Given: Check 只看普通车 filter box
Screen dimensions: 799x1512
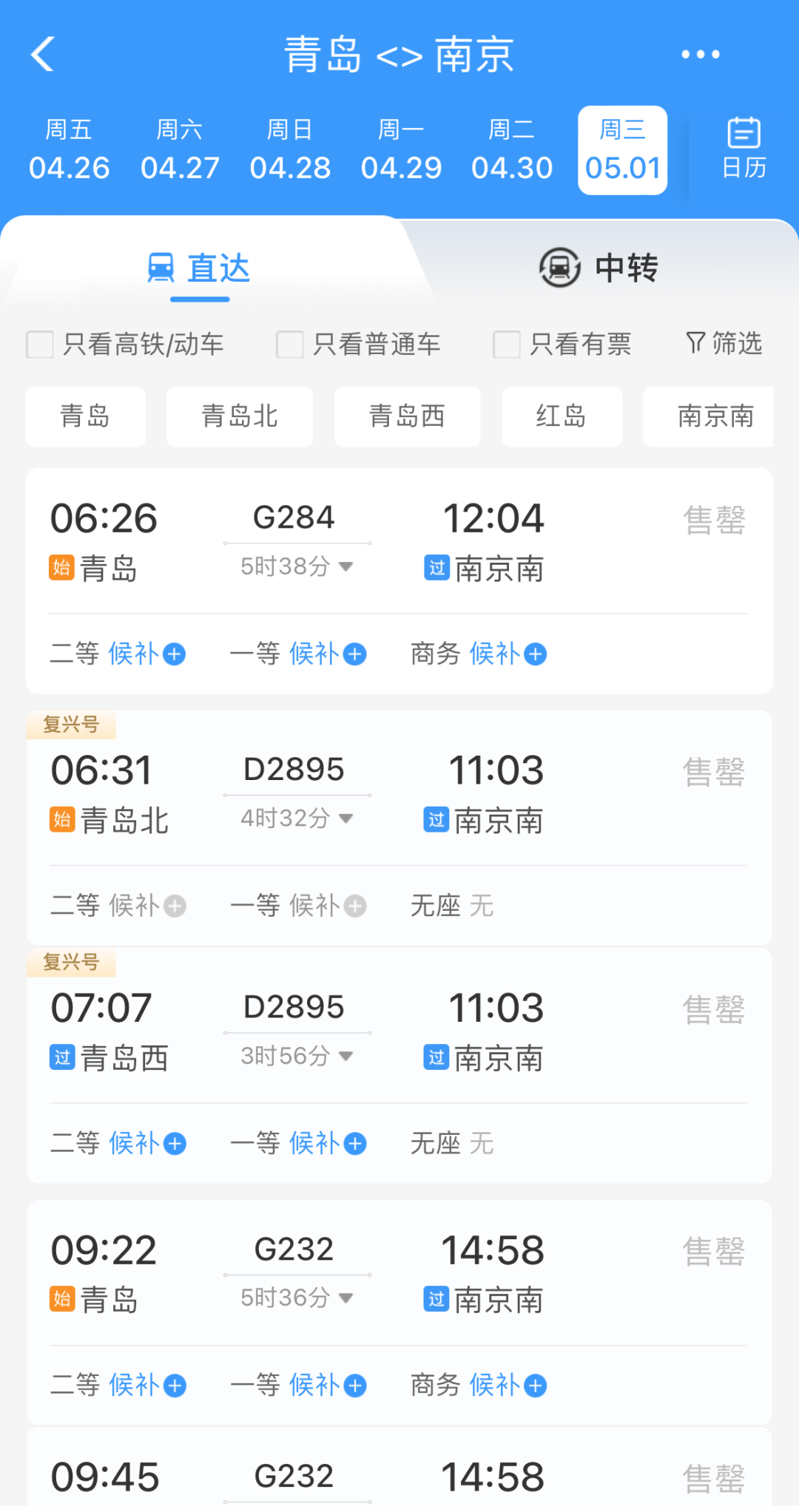Looking at the screenshot, I should coord(289,345).
